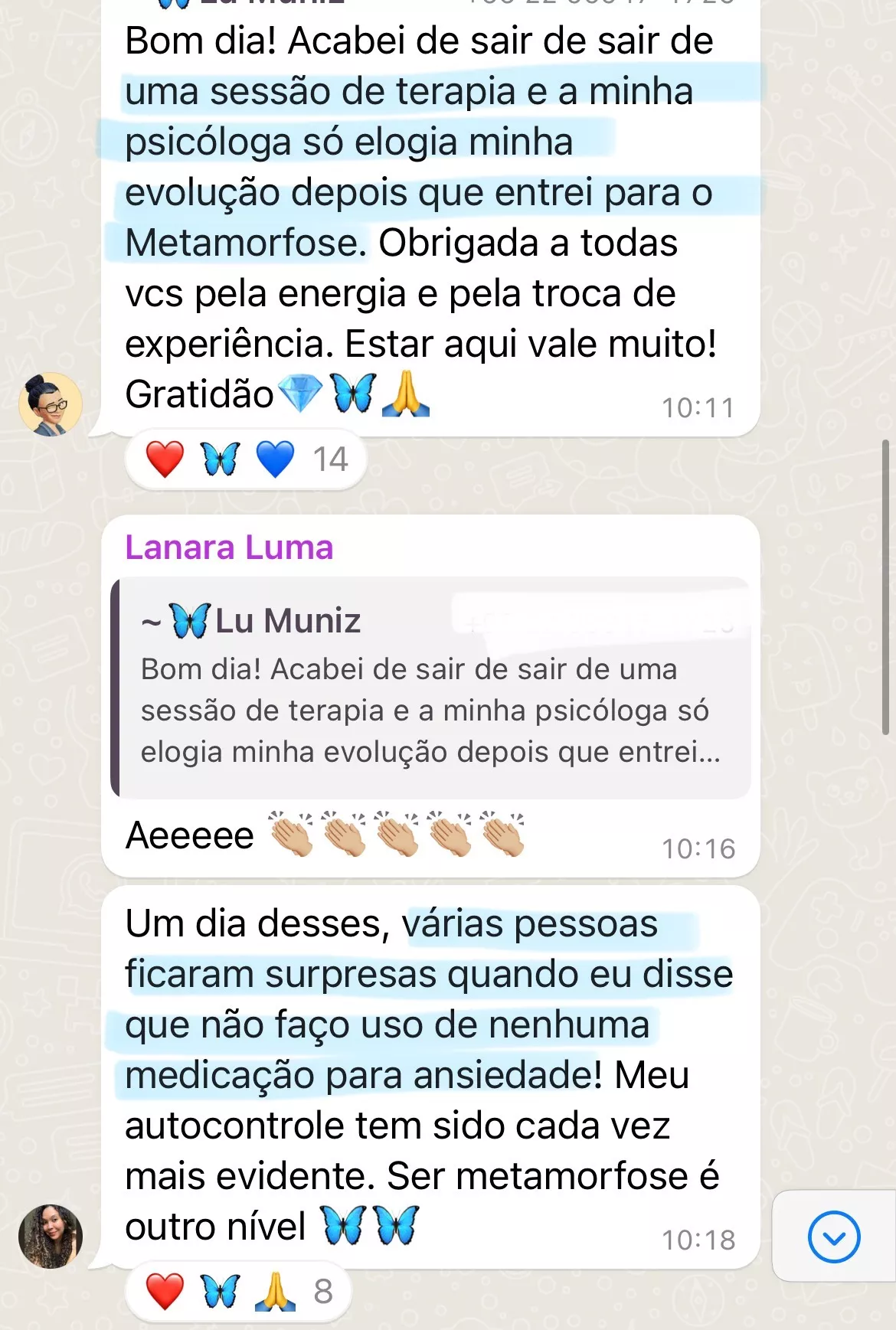Image resolution: width=896 pixels, height=1330 pixels.
Task: Open Lanara Luma's contact name
Action: 229,547
